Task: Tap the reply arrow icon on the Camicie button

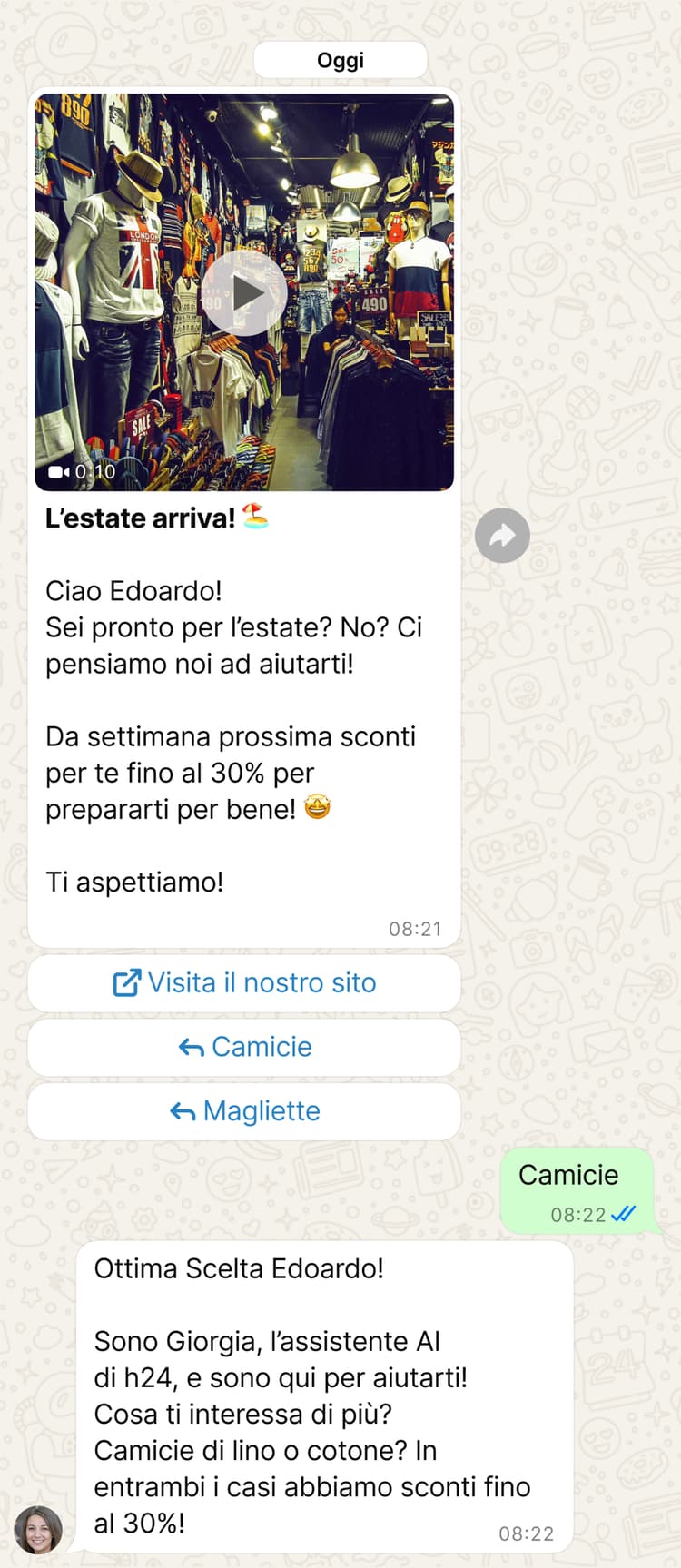Action: point(193,1047)
